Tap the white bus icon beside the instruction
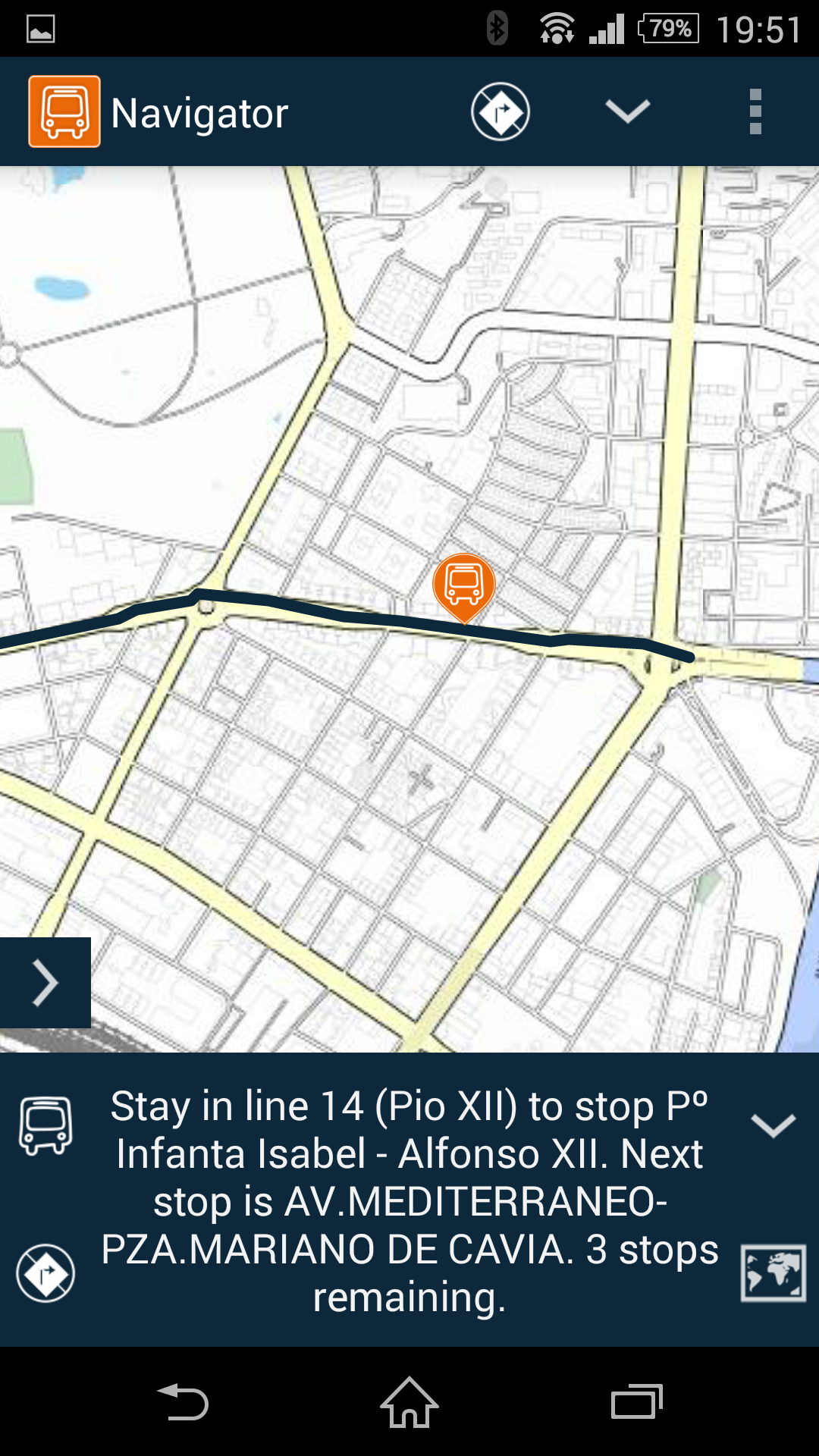This screenshot has width=819, height=1456. [x=45, y=1125]
